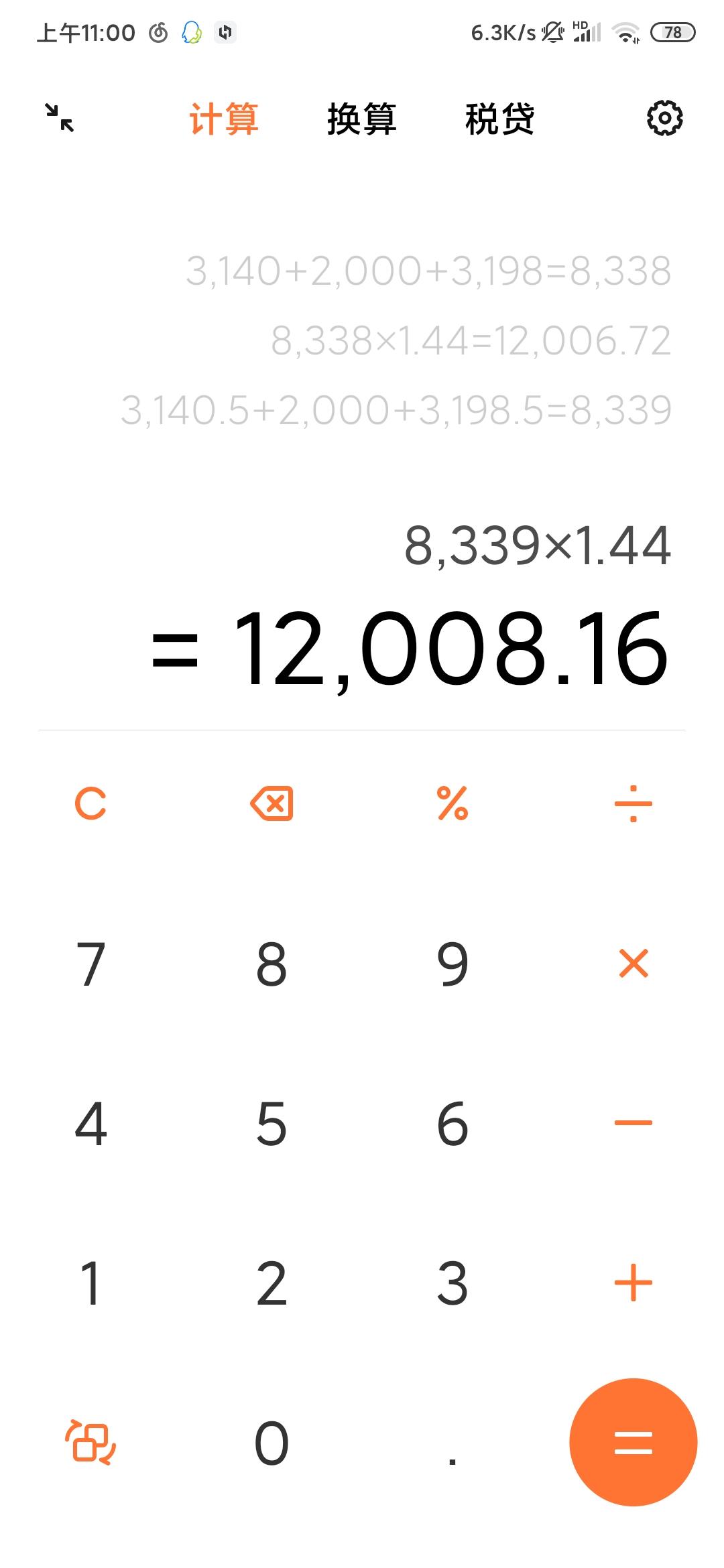The width and height of the screenshot is (724, 1568).
Task: Tap the multiply operator
Action: [x=633, y=964]
